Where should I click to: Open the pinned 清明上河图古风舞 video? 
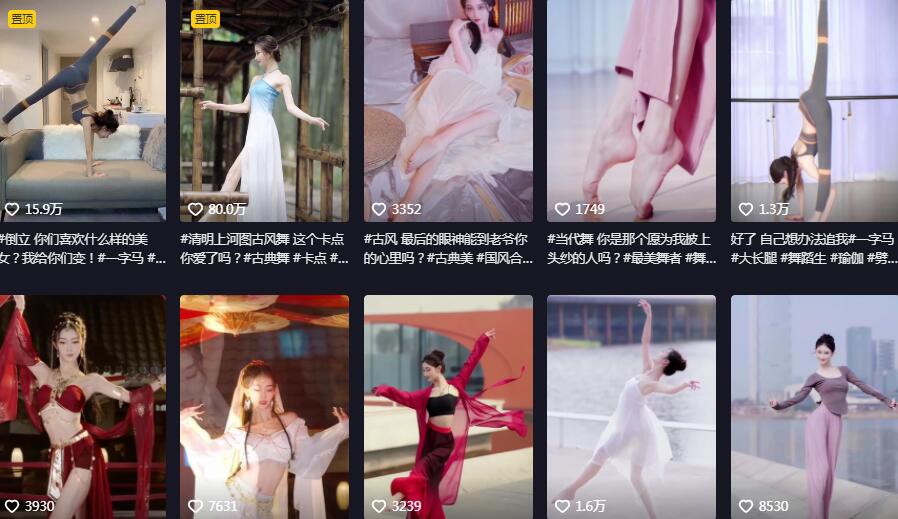(264, 110)
